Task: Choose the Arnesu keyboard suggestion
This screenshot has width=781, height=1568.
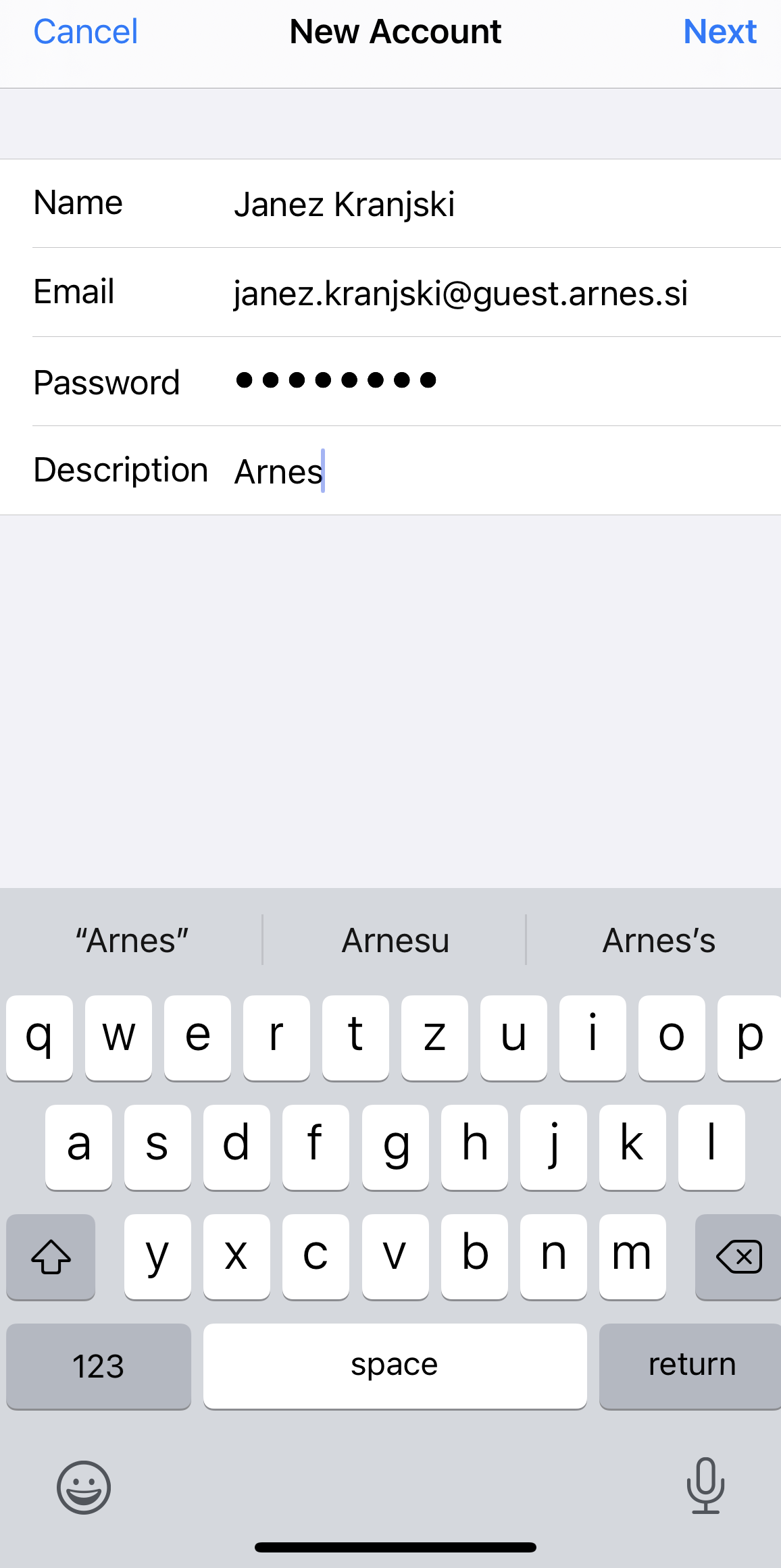Action: click(x=395, y=940)
